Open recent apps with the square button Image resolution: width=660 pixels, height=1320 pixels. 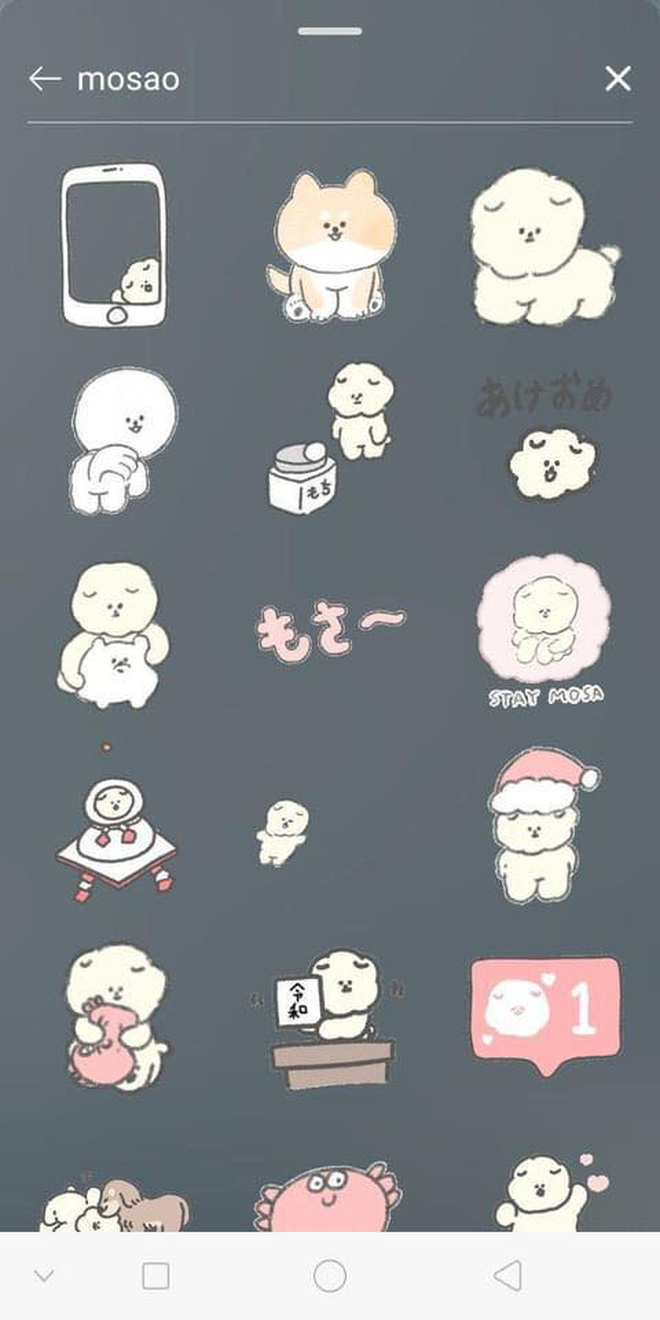[x=156, y=1276]
